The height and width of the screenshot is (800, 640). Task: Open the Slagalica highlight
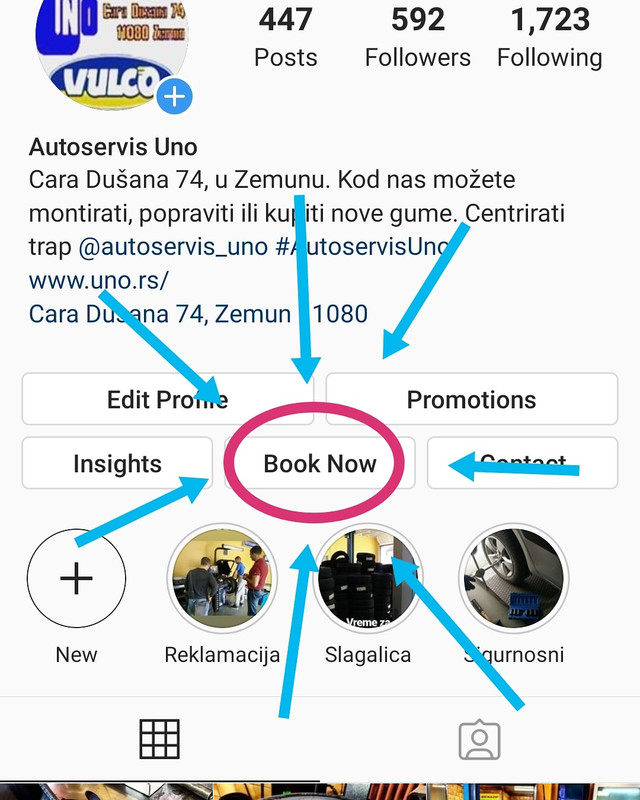(367, 578)
